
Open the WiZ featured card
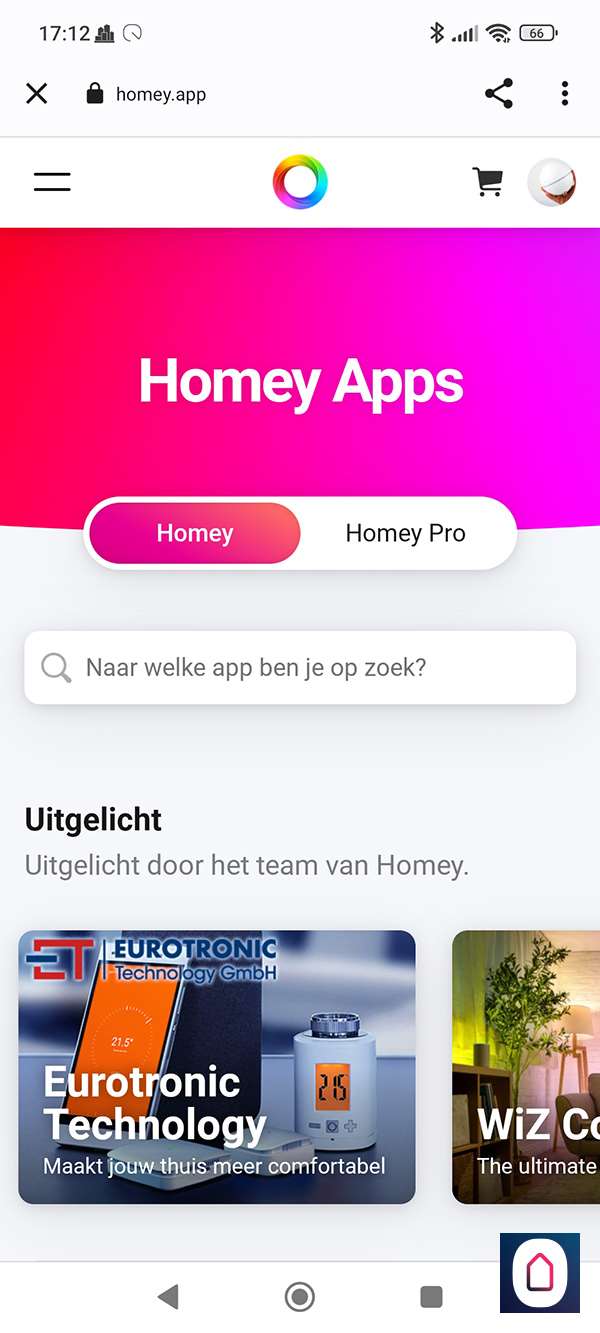(x=527, y=1067)
